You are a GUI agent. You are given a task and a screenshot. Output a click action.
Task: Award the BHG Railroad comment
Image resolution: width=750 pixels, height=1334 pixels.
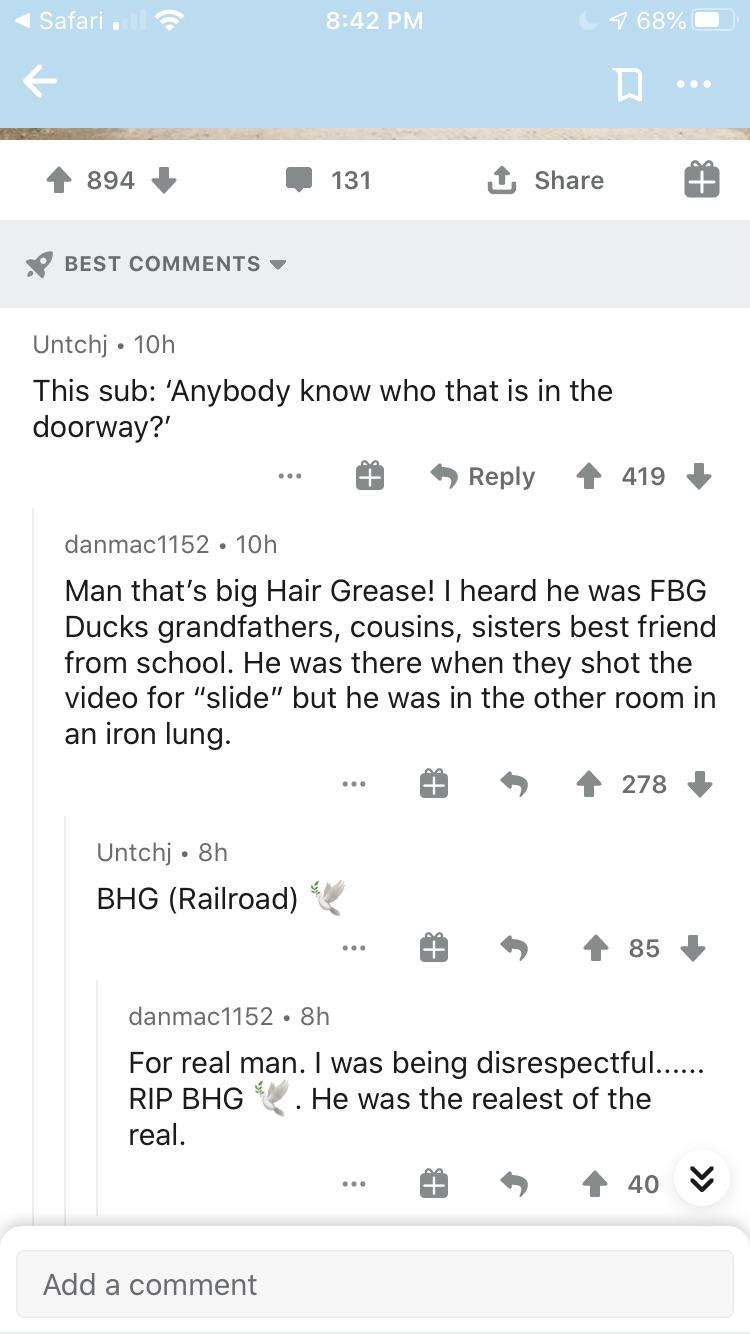pos(433,948)
